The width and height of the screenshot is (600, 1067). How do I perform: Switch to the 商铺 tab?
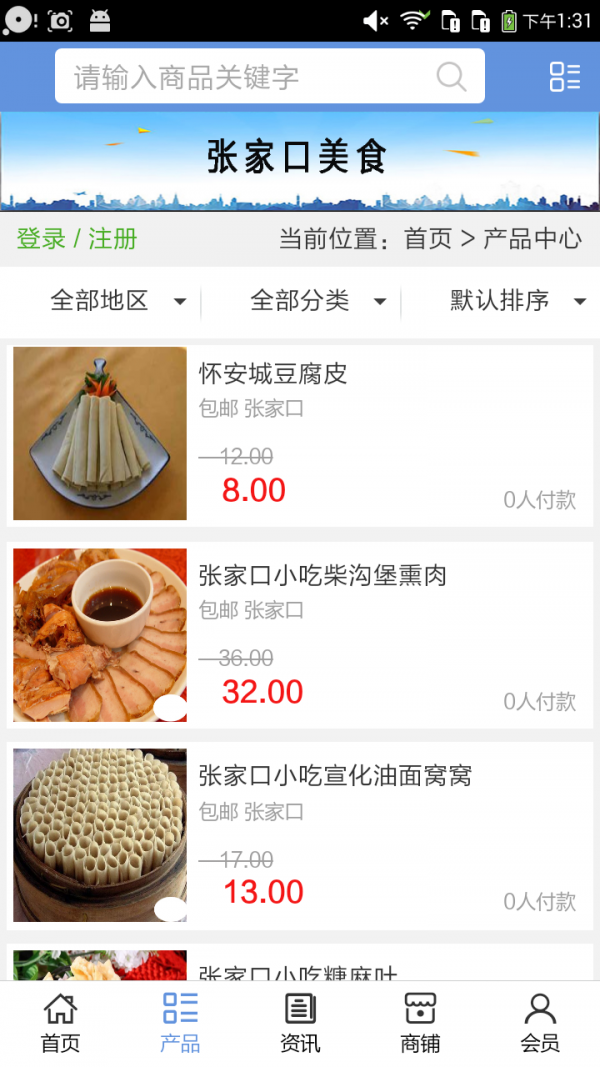tap(420, 1023)
